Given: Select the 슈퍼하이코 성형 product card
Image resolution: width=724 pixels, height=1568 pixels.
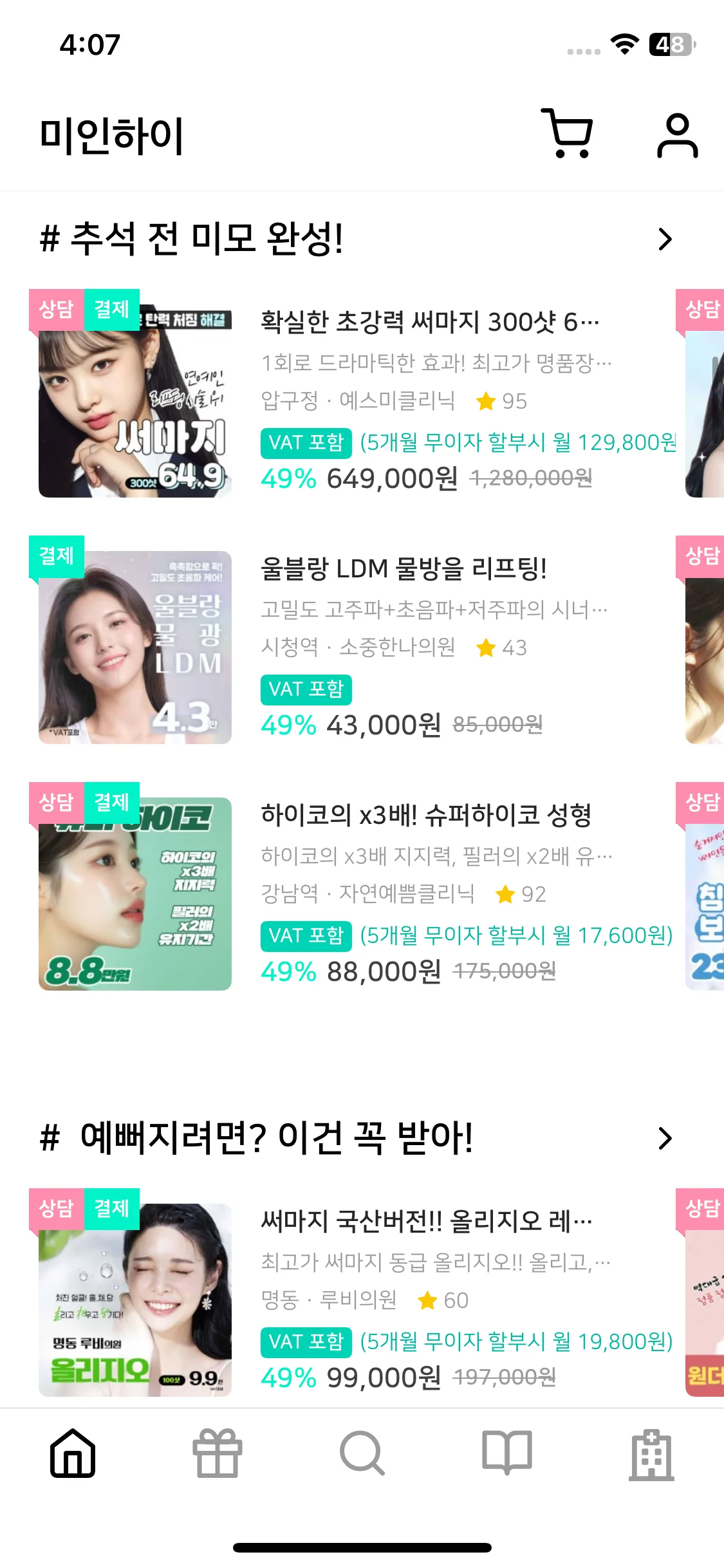Looking at the screenshot, I should click(425, 816).
